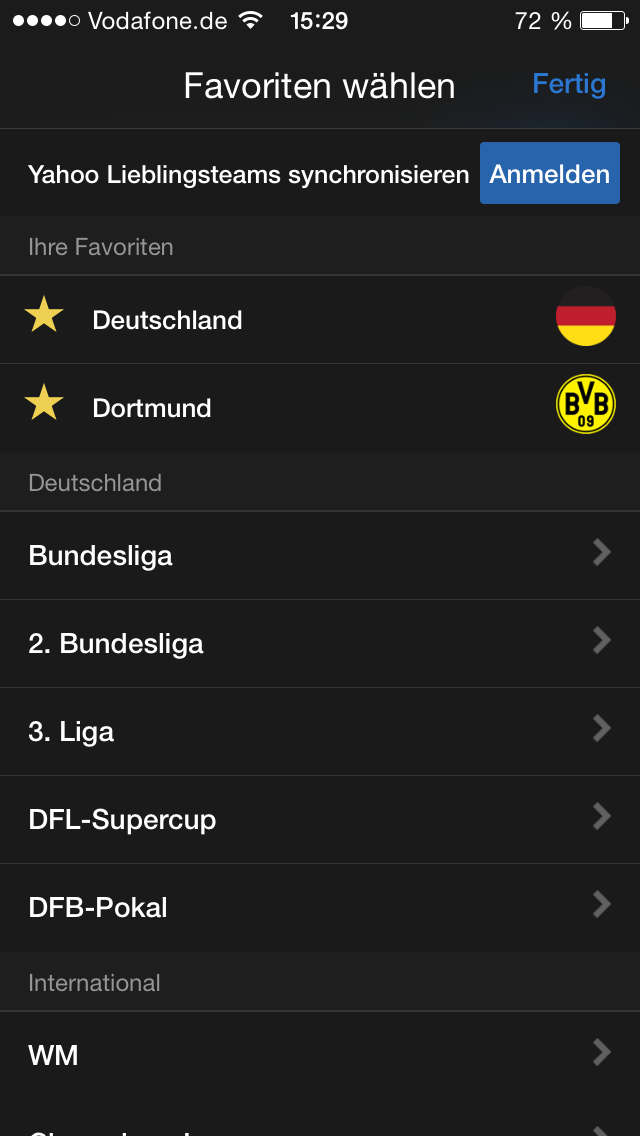
Task: Open the WM row under International
Action: tap(320, 1055)
